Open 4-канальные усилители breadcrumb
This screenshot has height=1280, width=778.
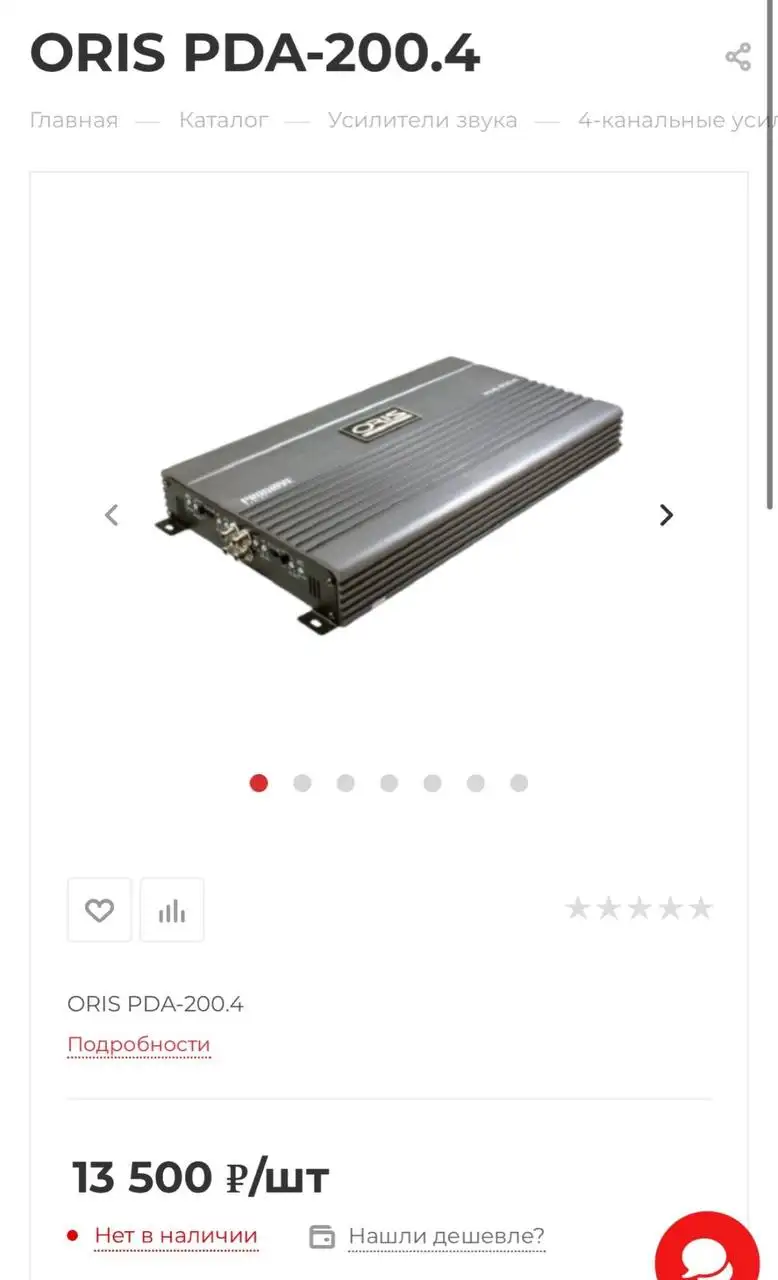tap(676, 121)
